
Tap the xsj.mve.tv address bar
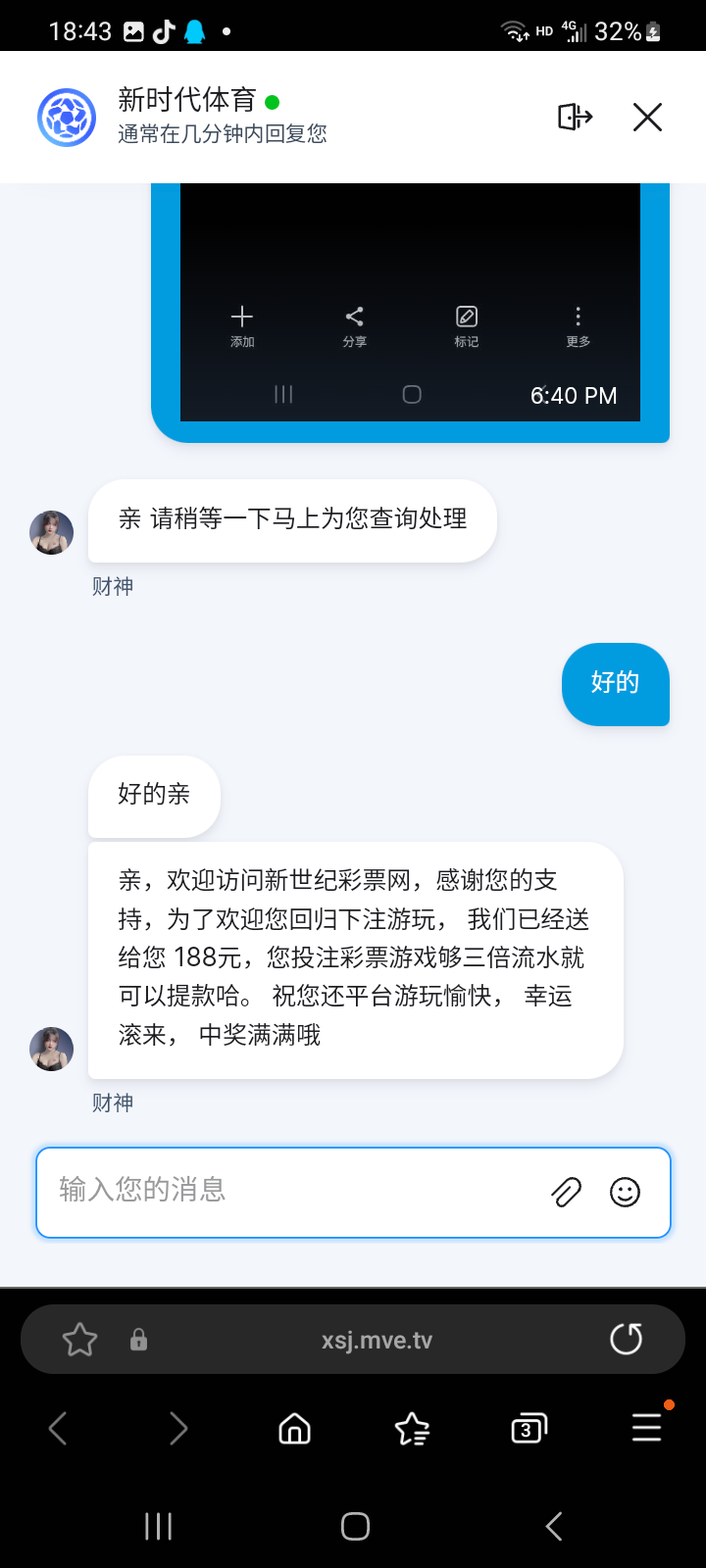click(x=377, y=1340)
